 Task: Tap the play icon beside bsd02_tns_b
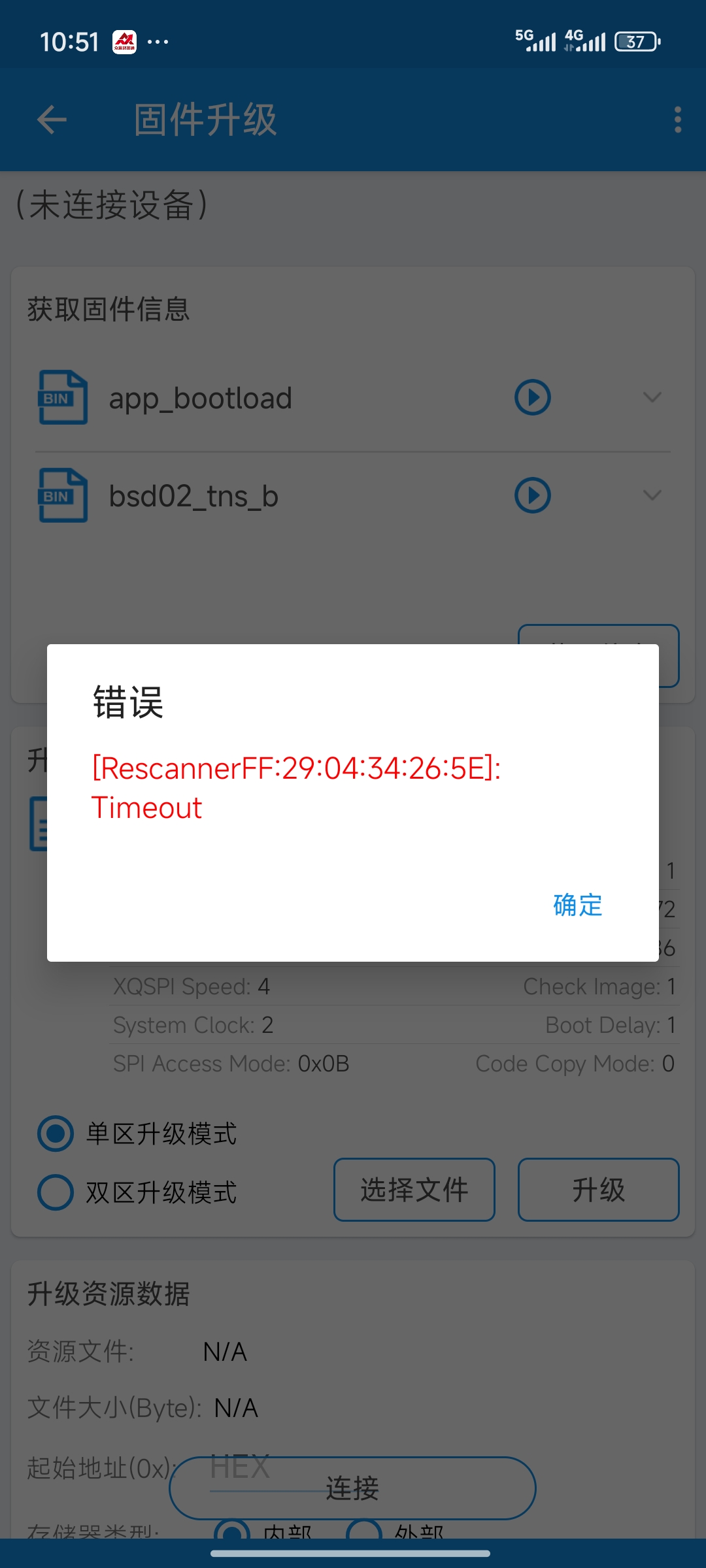tap(533, 495)
